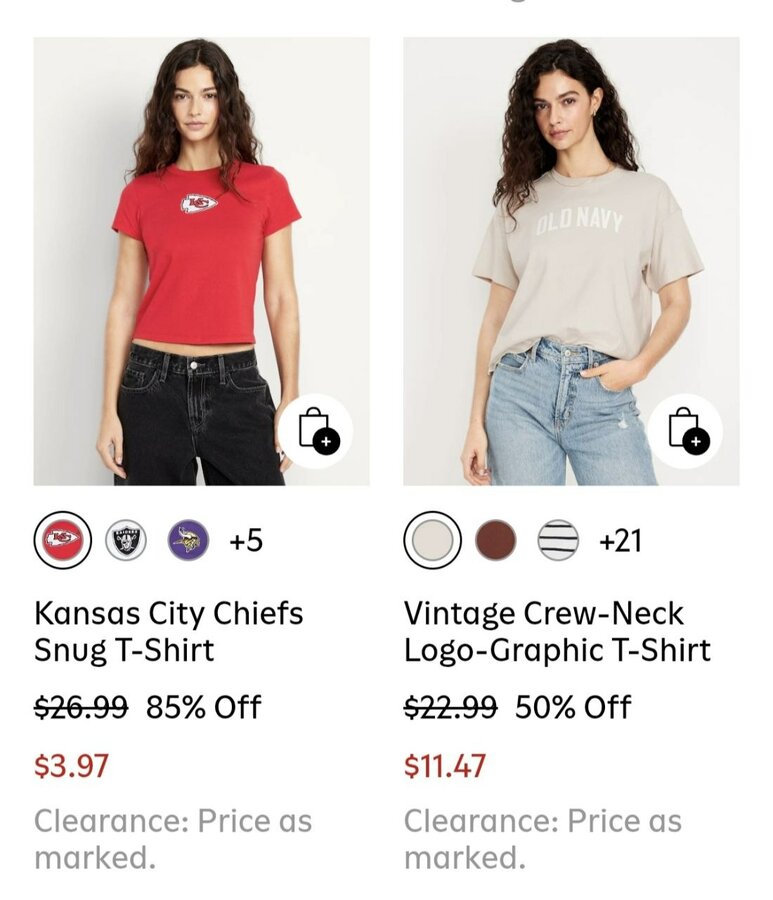Image resolution: width=773 pixels, height=900 pixels.
Task: Quick-add the Vintage Crew-Neck T-Shirt to bag
Action: [685, 431]
